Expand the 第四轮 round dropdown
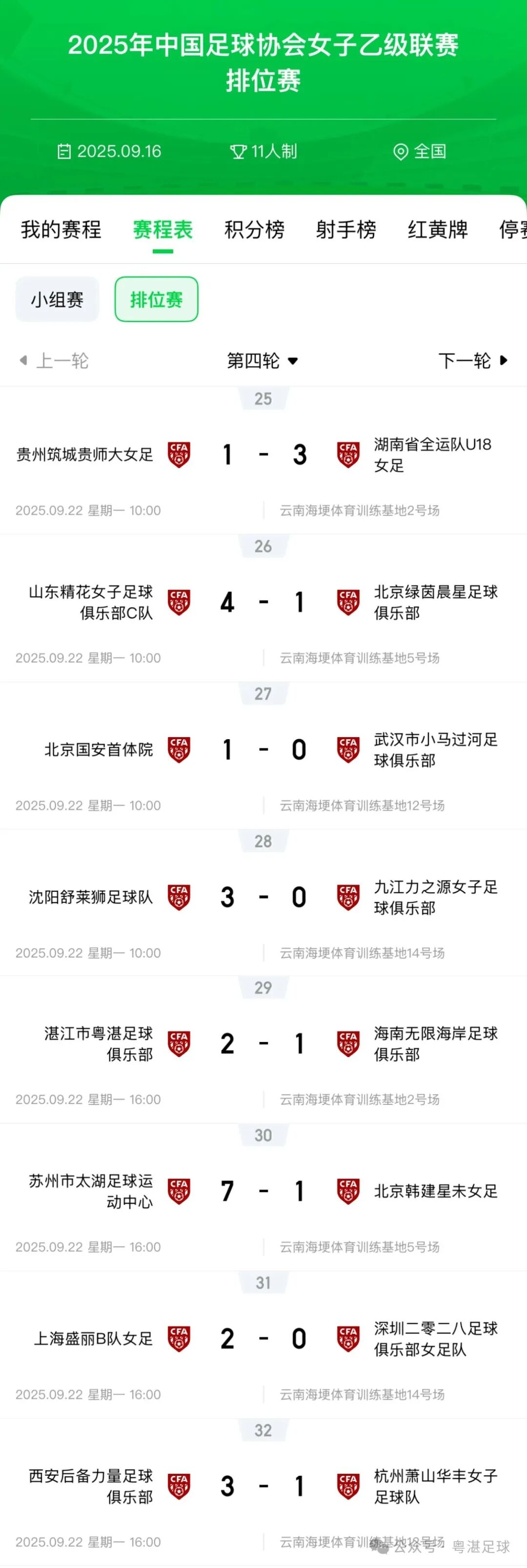Viewport: 527px width, 1568px height. pos(263,360)
